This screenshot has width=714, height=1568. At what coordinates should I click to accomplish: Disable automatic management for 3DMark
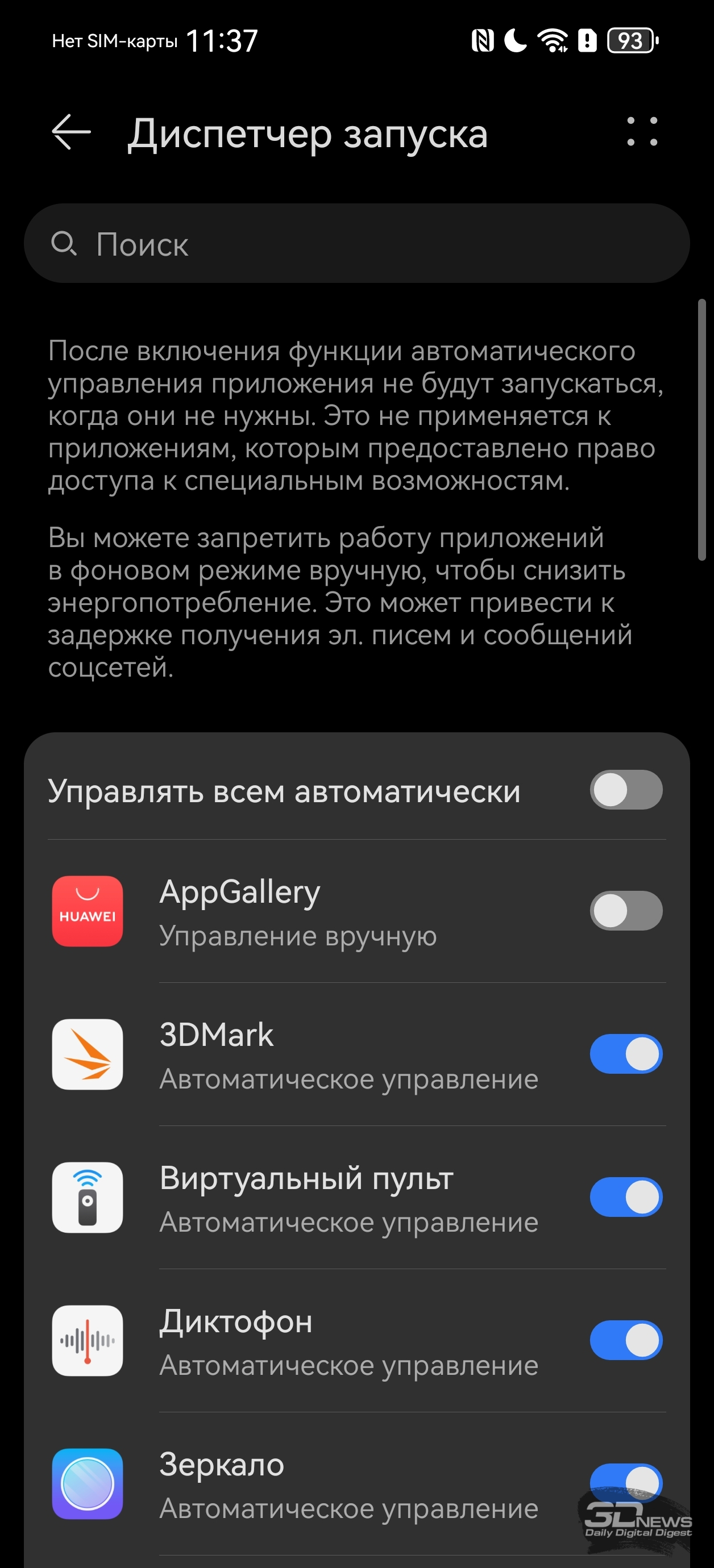[626, 1054]
